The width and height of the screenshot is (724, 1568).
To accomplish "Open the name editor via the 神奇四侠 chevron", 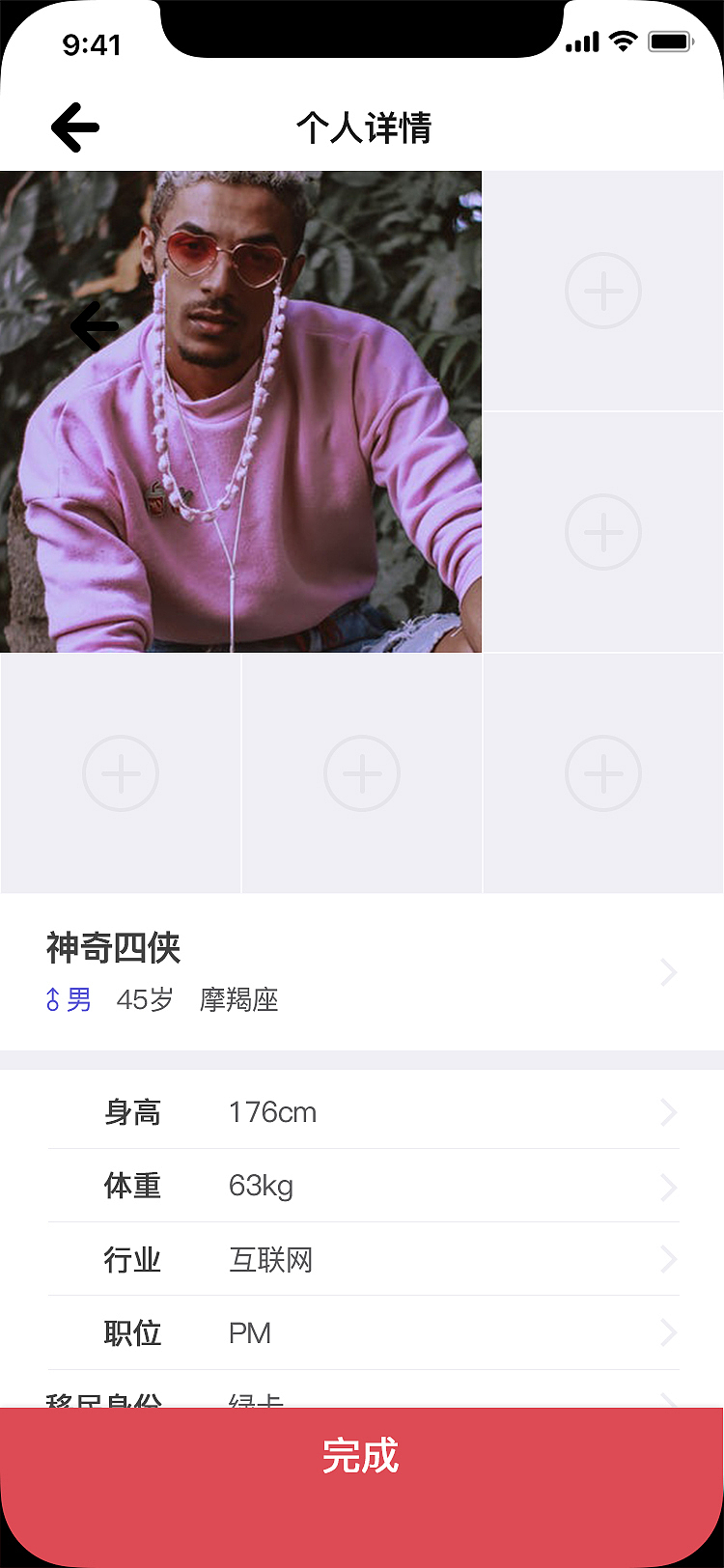I will point(668,972).
